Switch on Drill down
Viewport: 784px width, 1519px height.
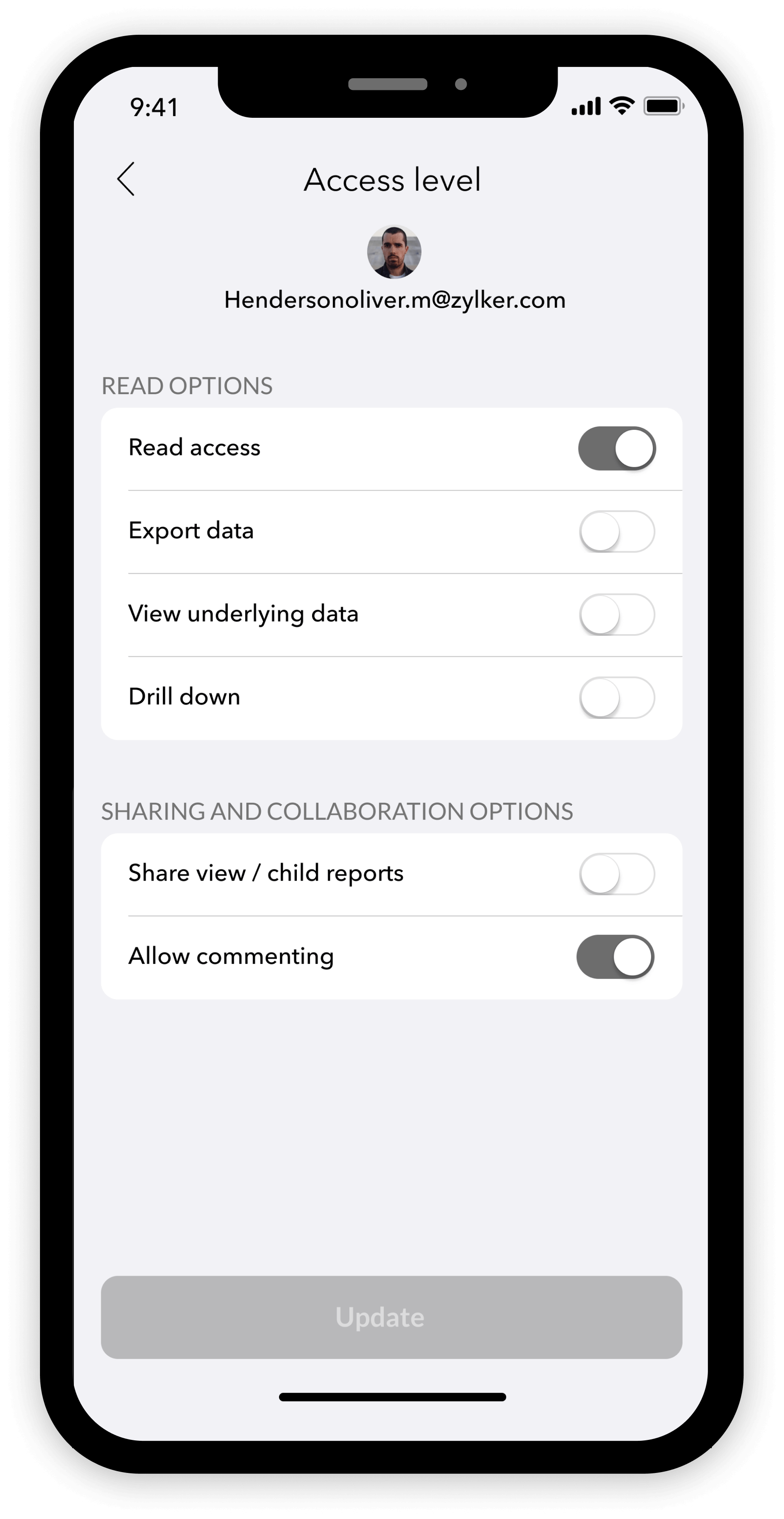point(617,698)
